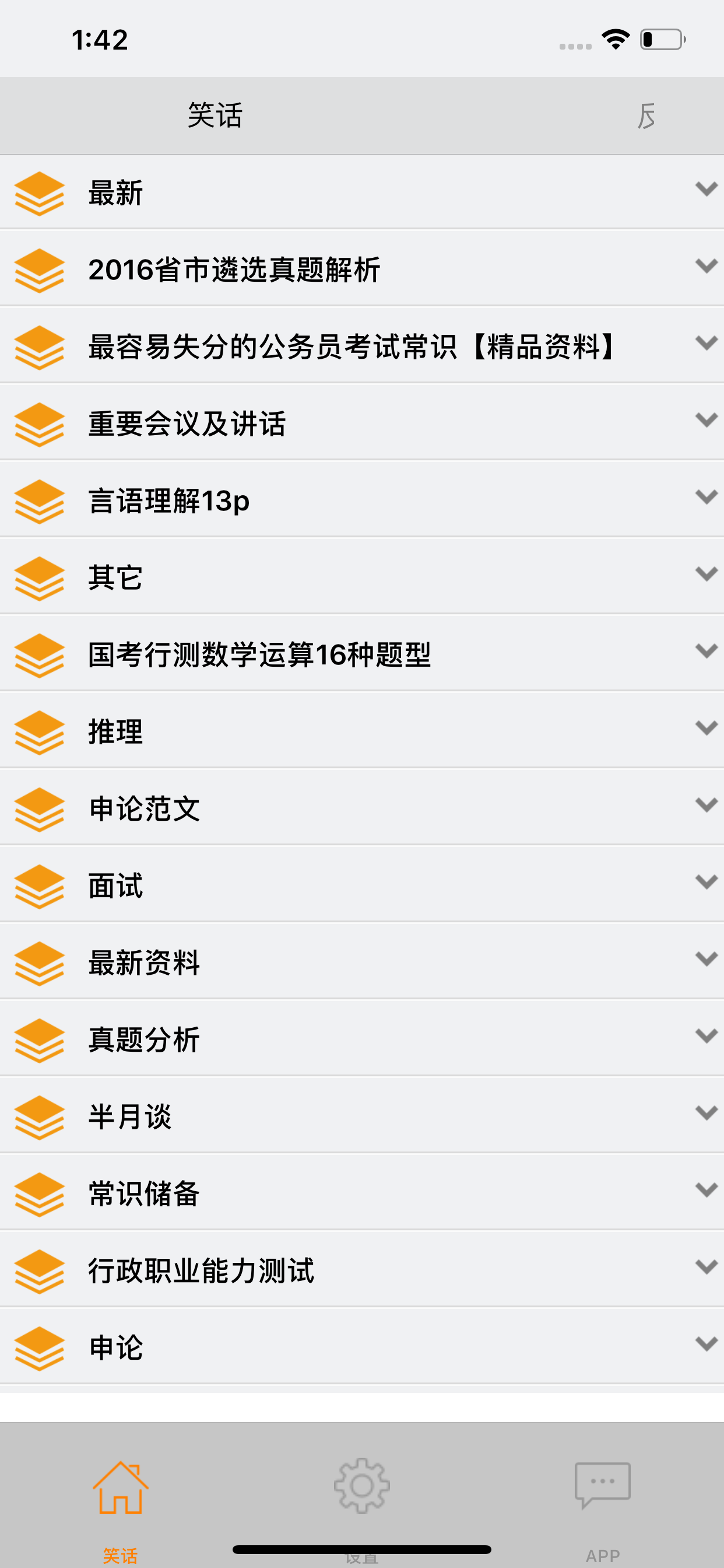
Task: Click the stack icon beside 真题分析
Action: point(40,1040)
